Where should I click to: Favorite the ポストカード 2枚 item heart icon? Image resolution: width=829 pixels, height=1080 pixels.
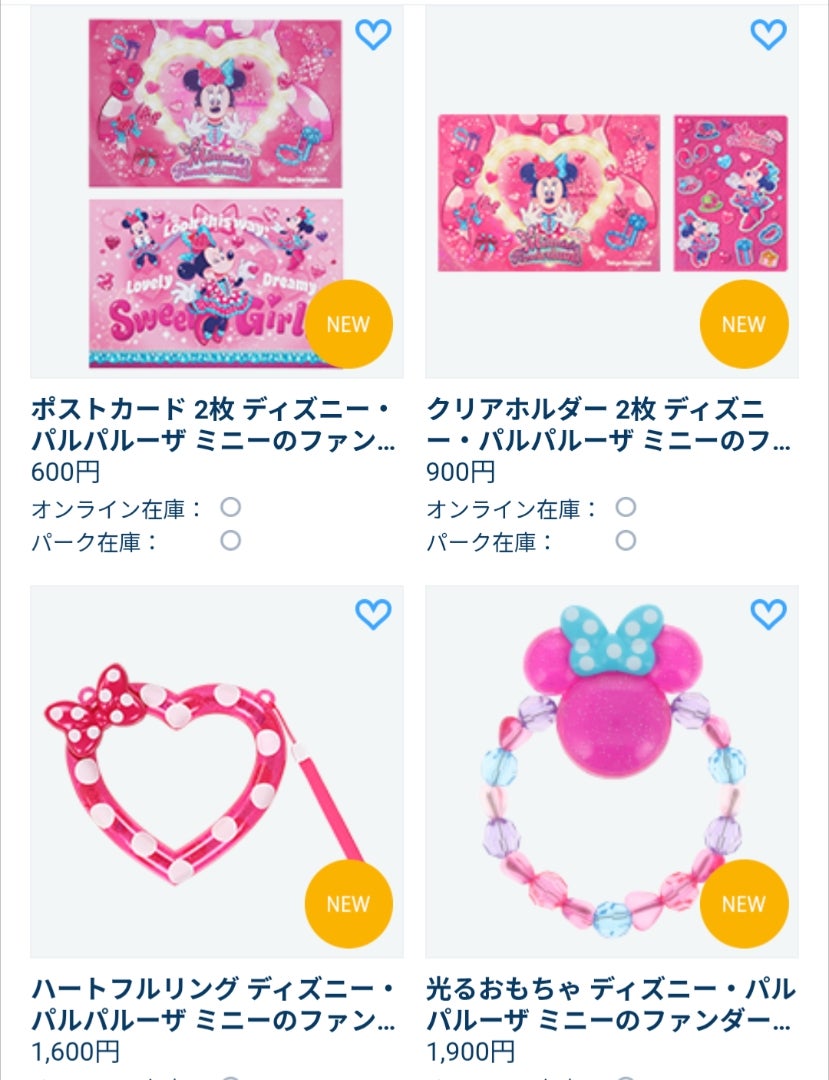(375, 34)
